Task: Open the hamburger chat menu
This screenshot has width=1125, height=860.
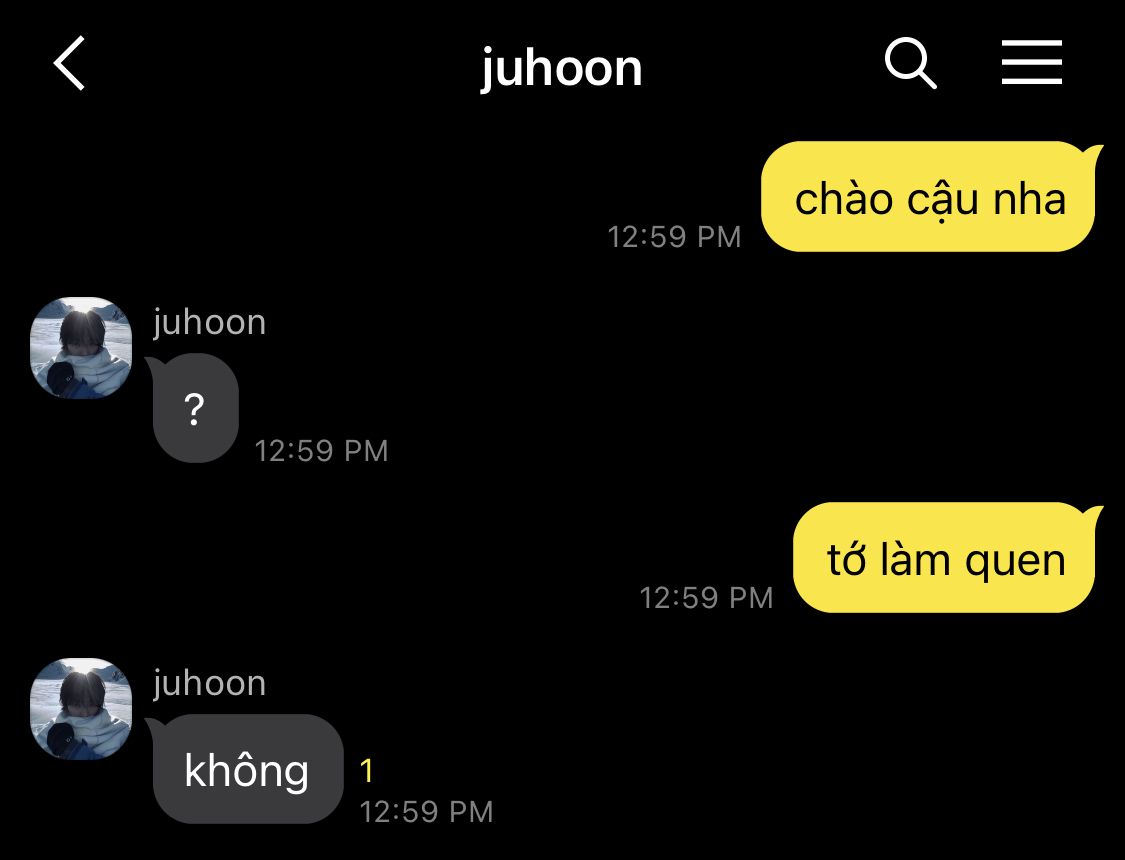Action: pyautogui.click(x=1032, y=62)
